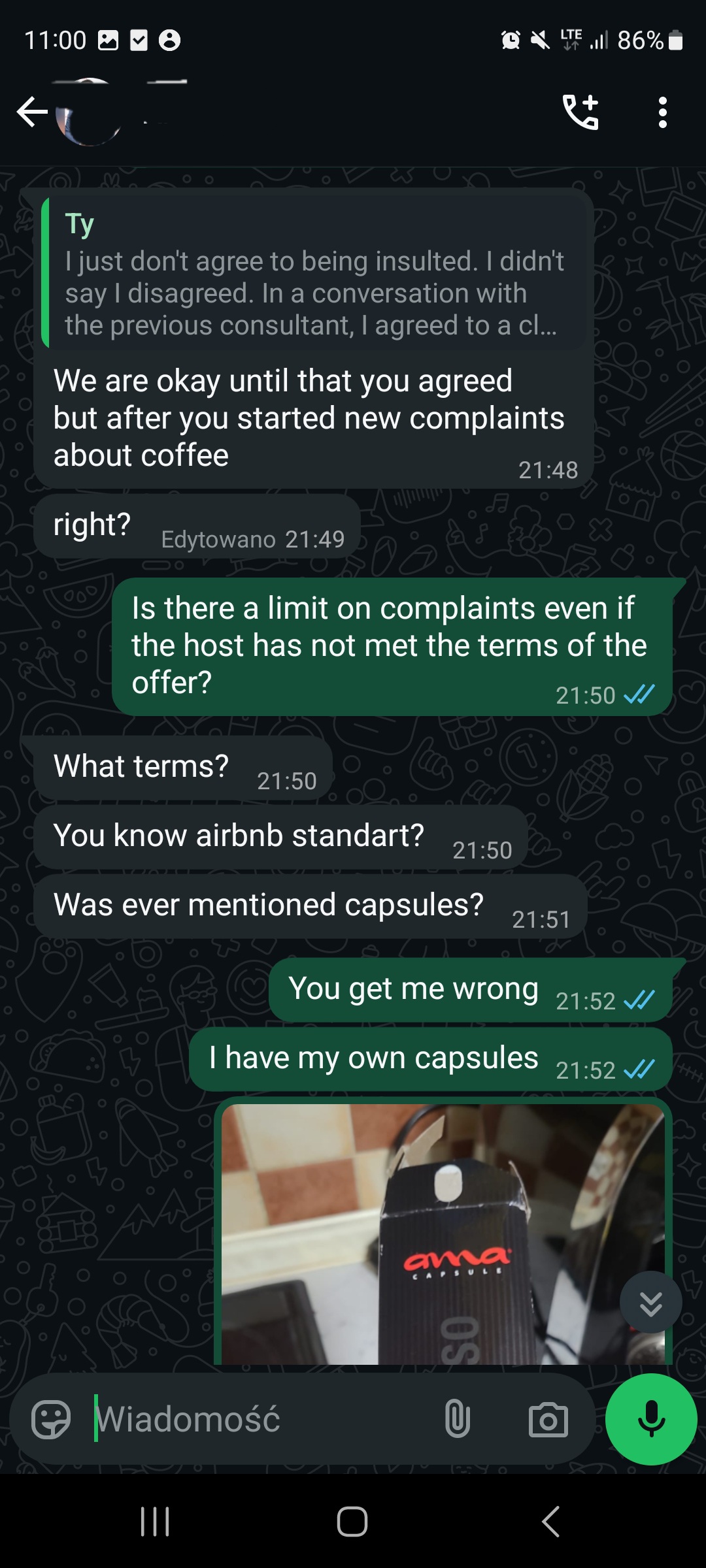This screenshot has height=1568, width=706.
Task: Attach a file with the paperclip
Action: pyautogui.click(x=457, y=1419)
